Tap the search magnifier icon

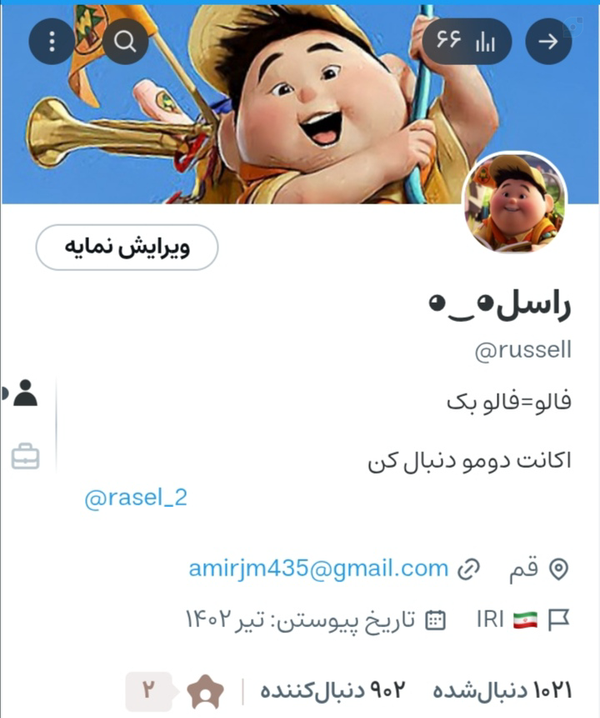125,42
